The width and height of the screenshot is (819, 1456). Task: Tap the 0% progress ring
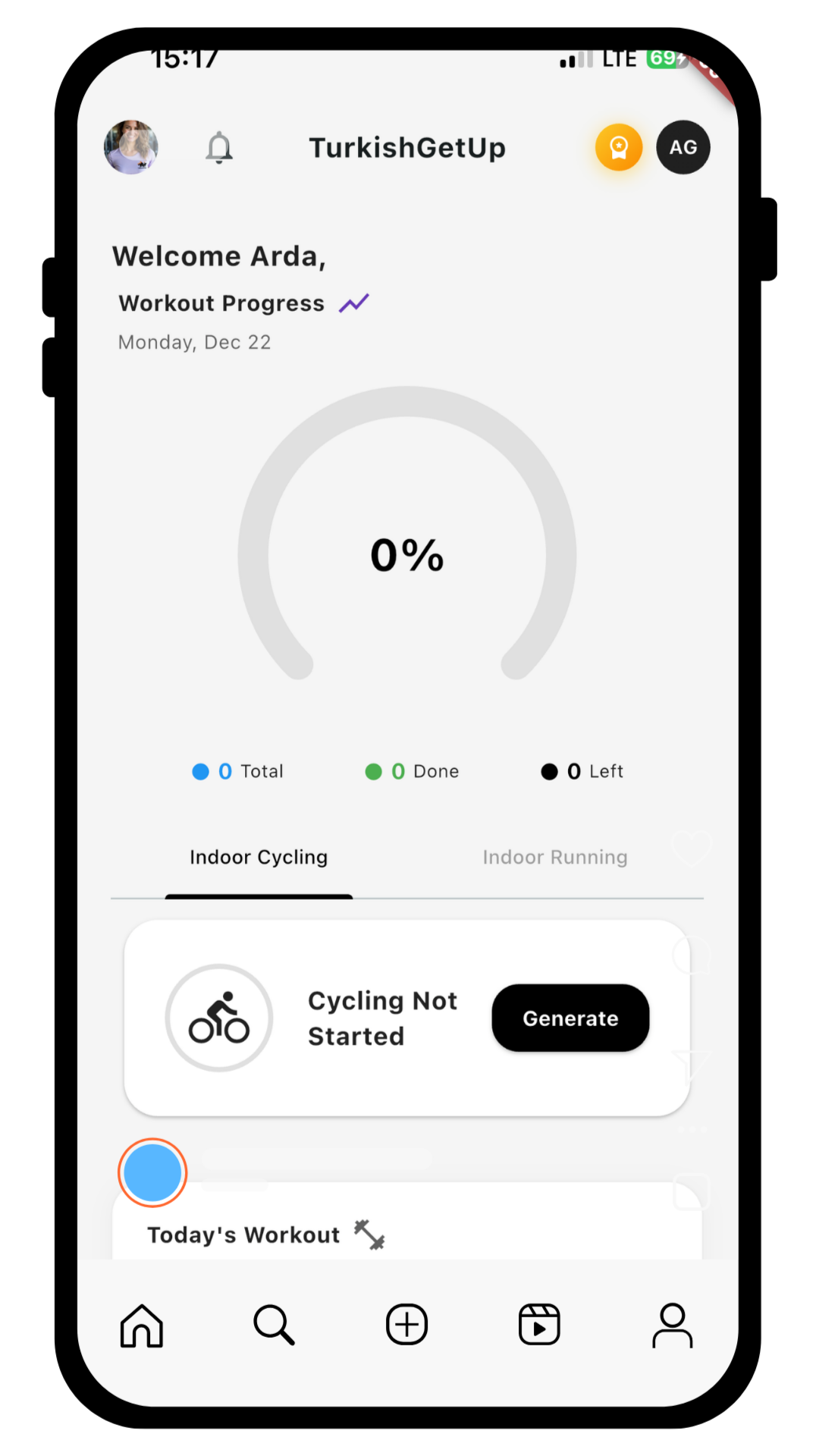click(406, 554)
